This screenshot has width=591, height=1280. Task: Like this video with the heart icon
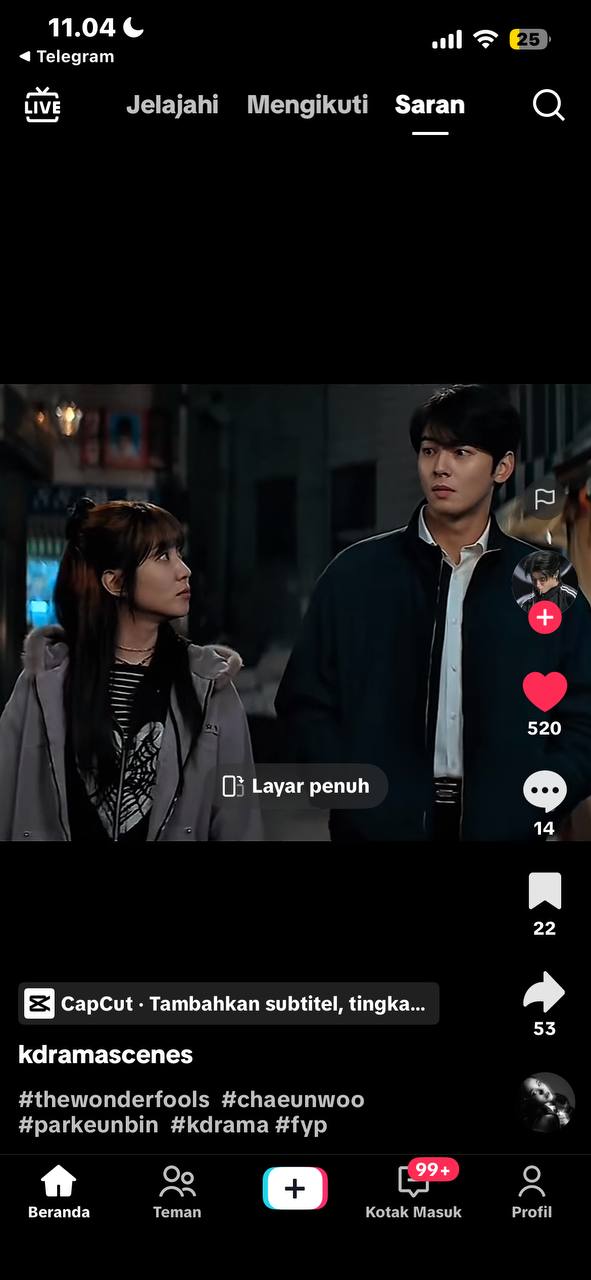tap(545, 692)
